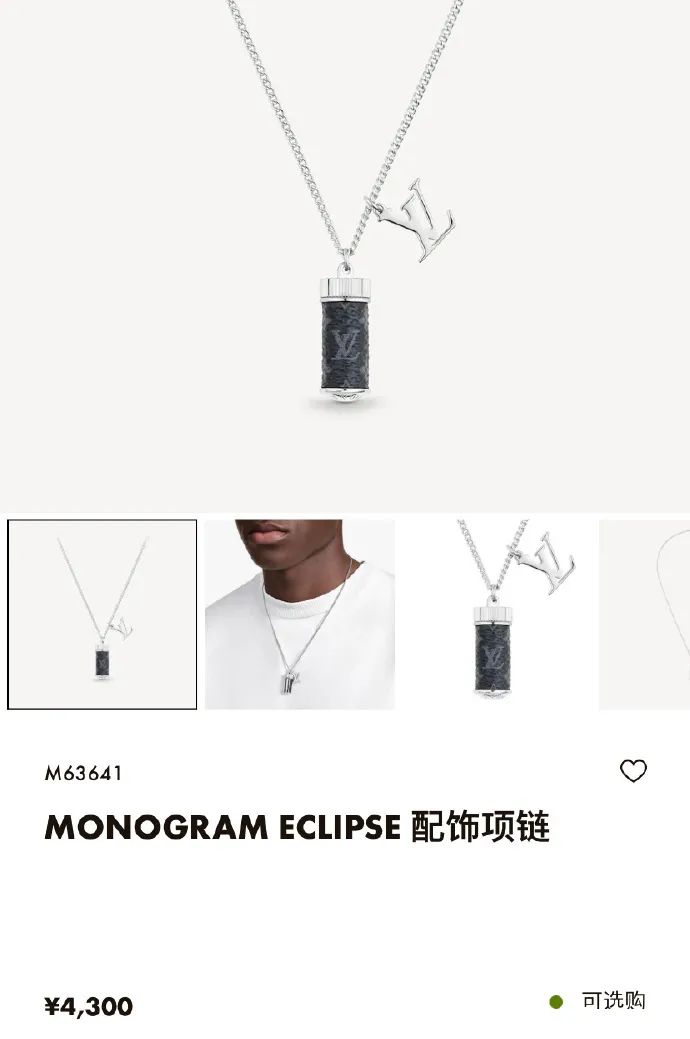Select the first necklace thumbnail
Image resolution: width=690 pixels, height=1039 pixels.
point(102,614)
